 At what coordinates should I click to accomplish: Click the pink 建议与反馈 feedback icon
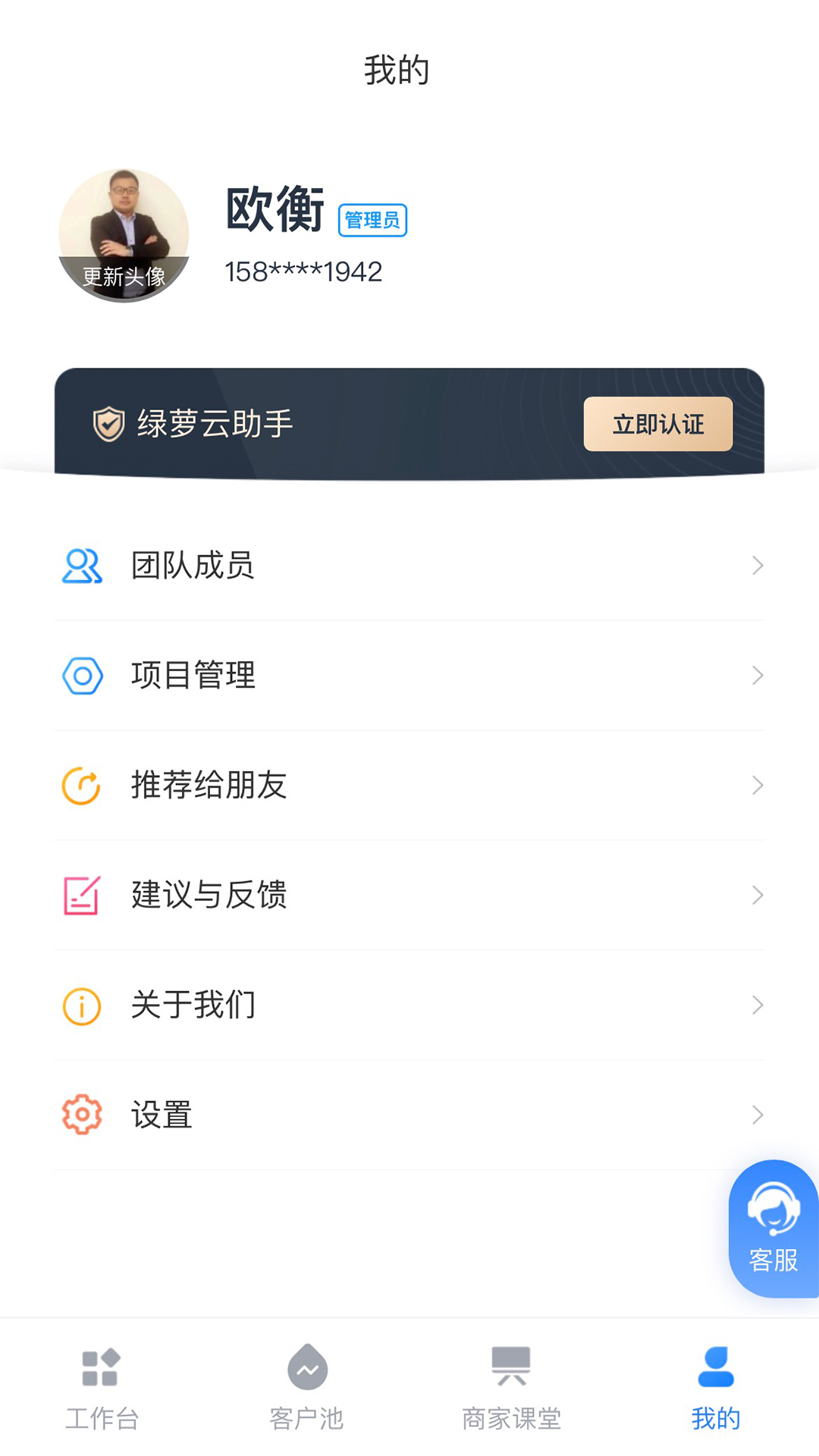(81, 896)
